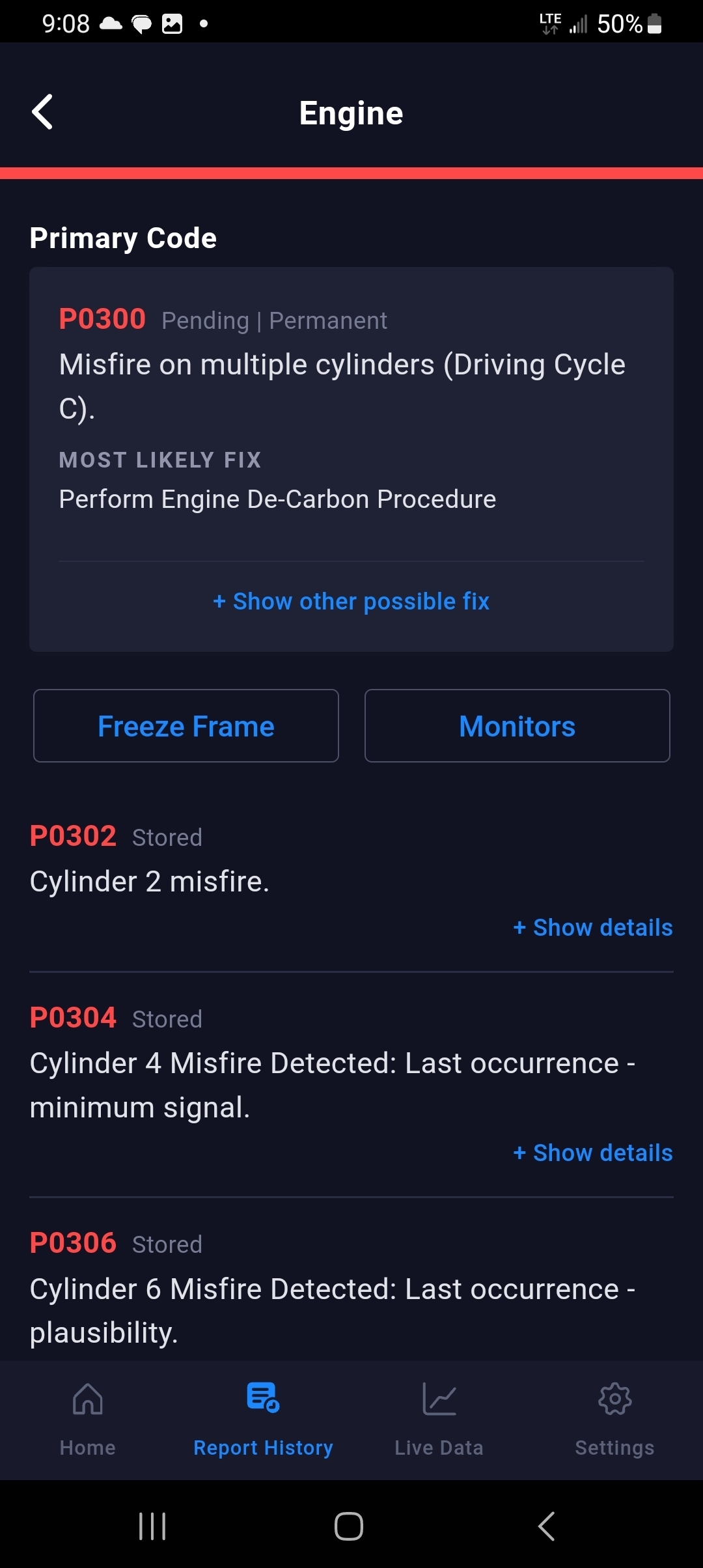703x1568 pixels.
Task: Open the Settings tab
Action: point(615,1420)
